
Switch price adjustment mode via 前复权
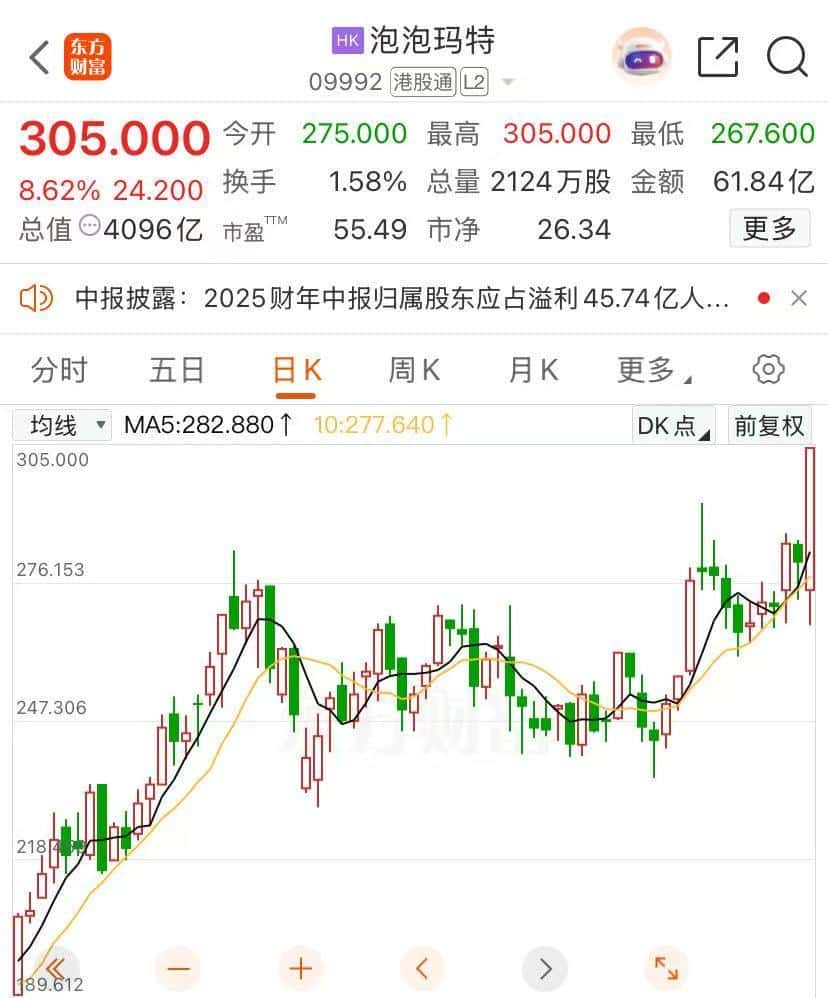(x=770, y=425)
